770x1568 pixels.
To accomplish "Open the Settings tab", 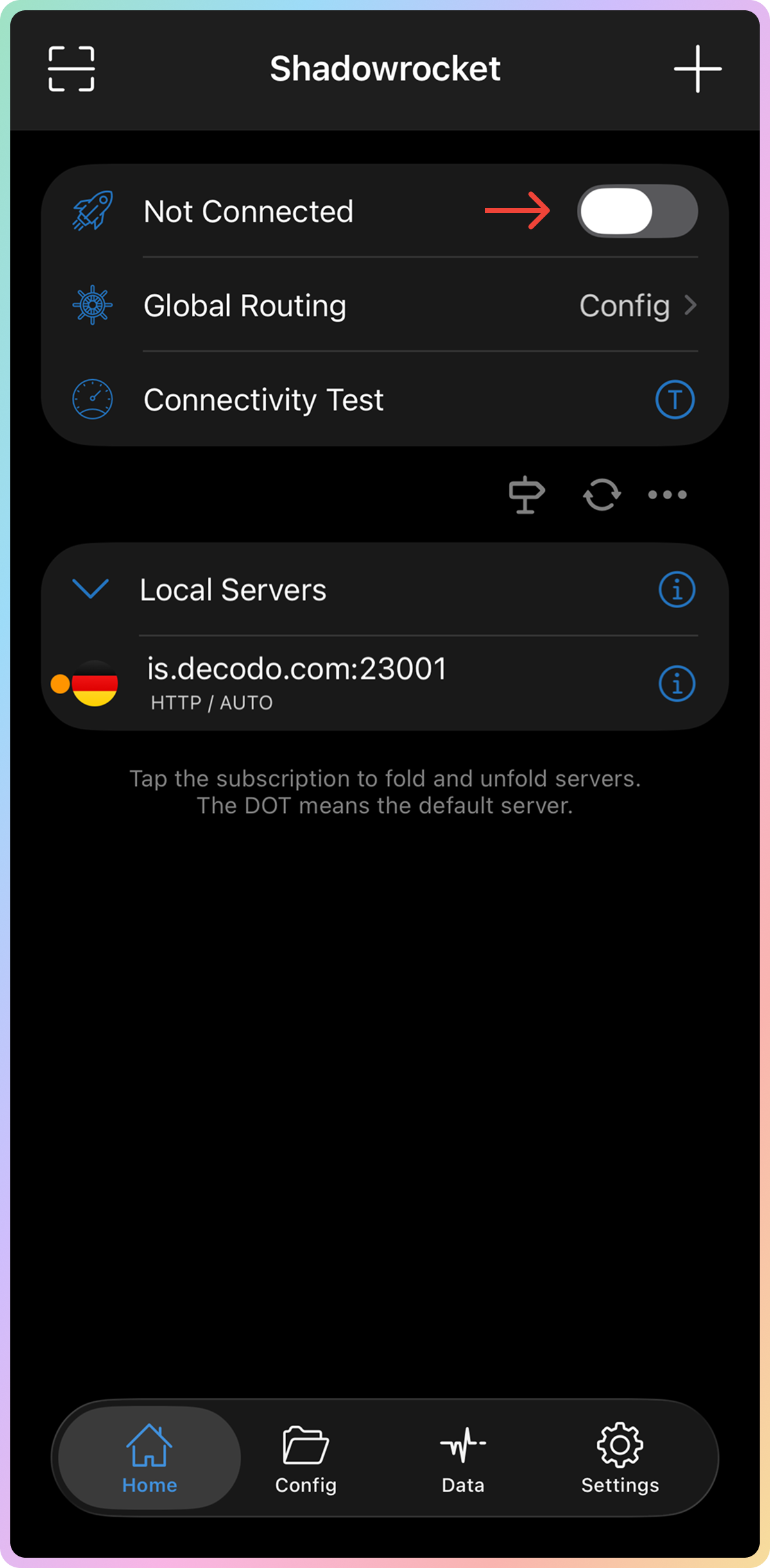I will click(x=619, y=1458).
